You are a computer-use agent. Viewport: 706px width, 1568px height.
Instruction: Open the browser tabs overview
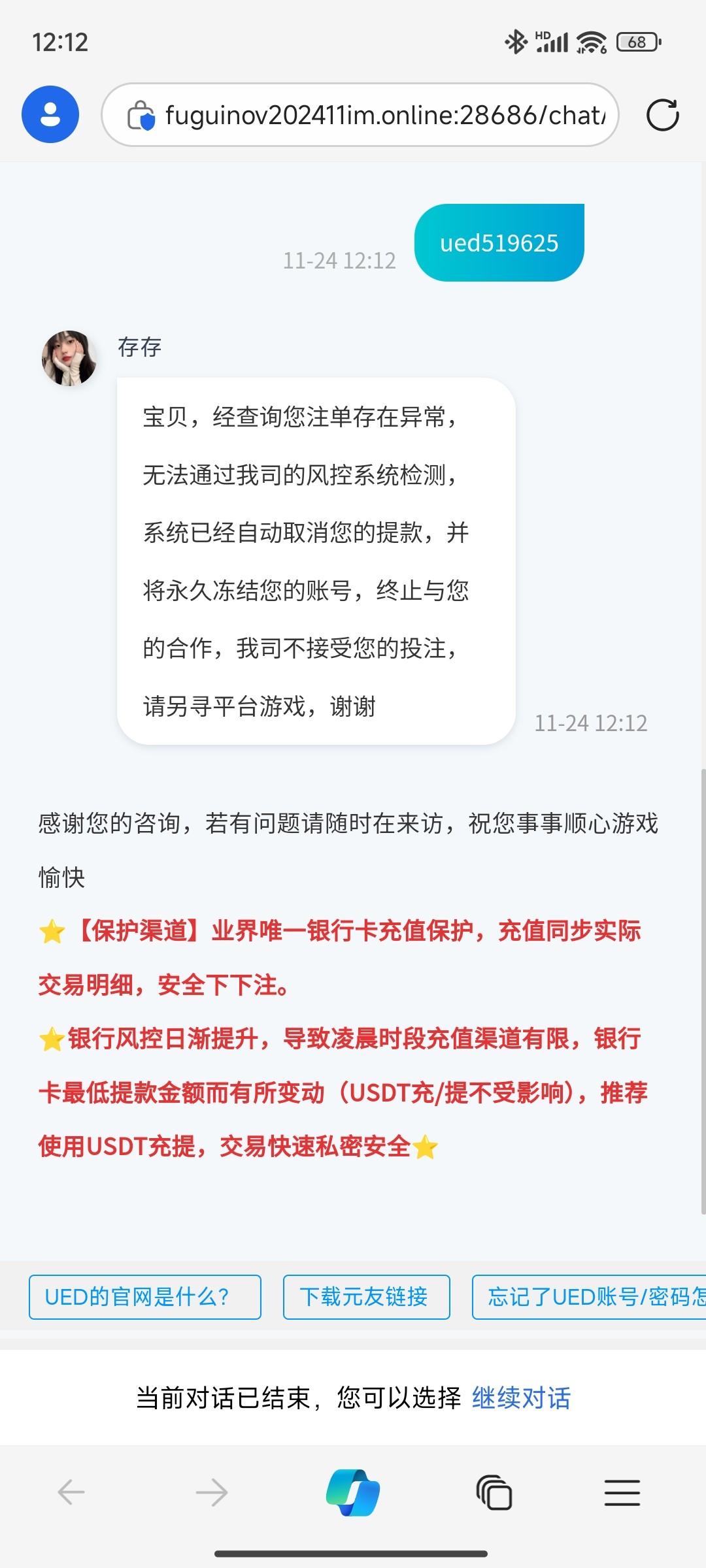click(x=494, y=1493)
